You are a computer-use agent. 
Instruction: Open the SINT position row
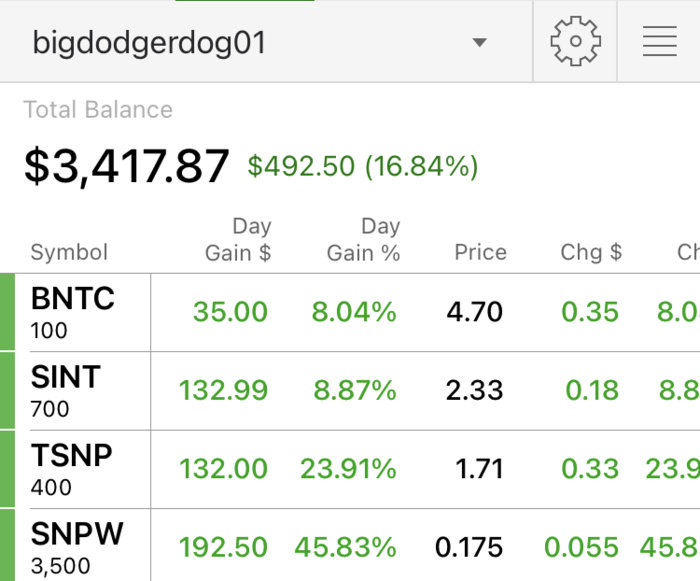(66, 390)
